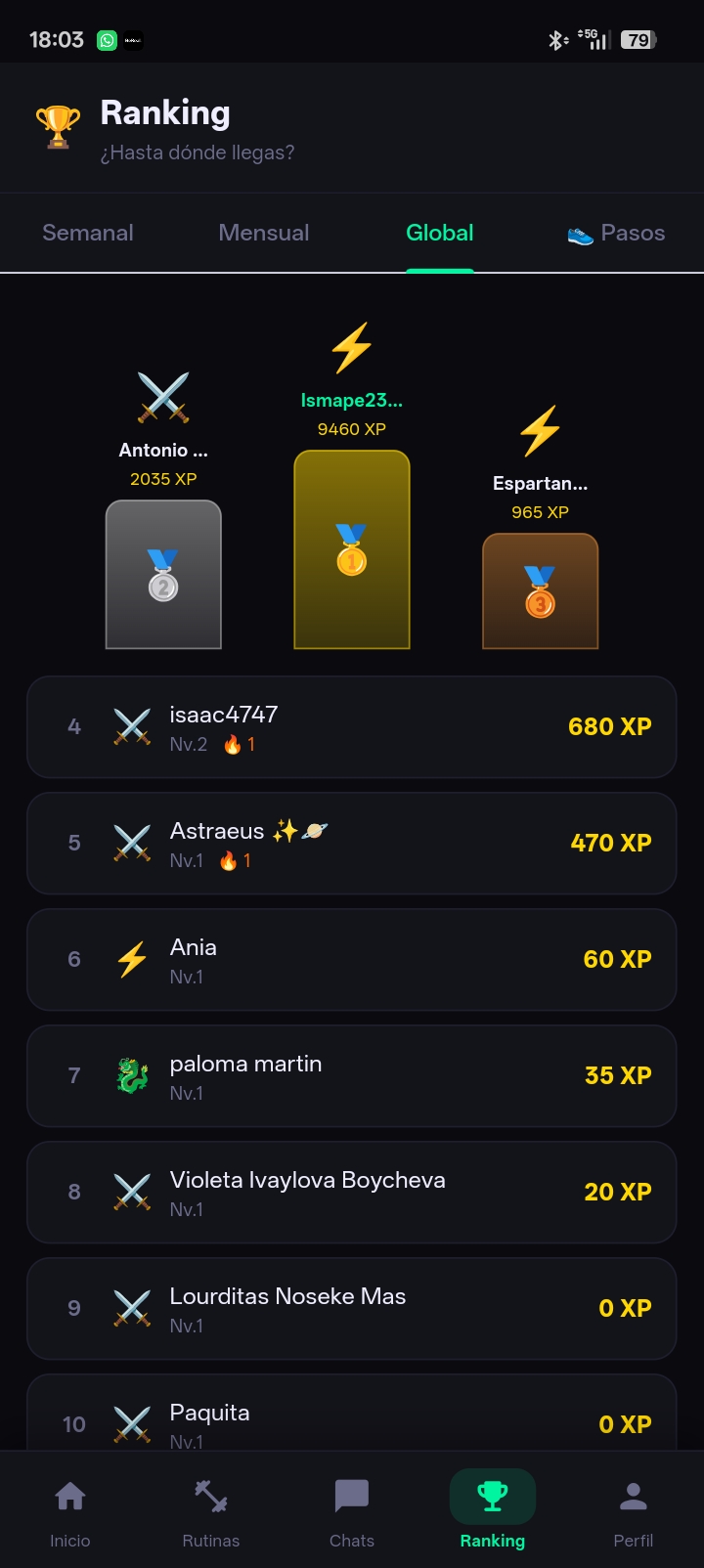Switch to the Semanal tab

point(88,233)
